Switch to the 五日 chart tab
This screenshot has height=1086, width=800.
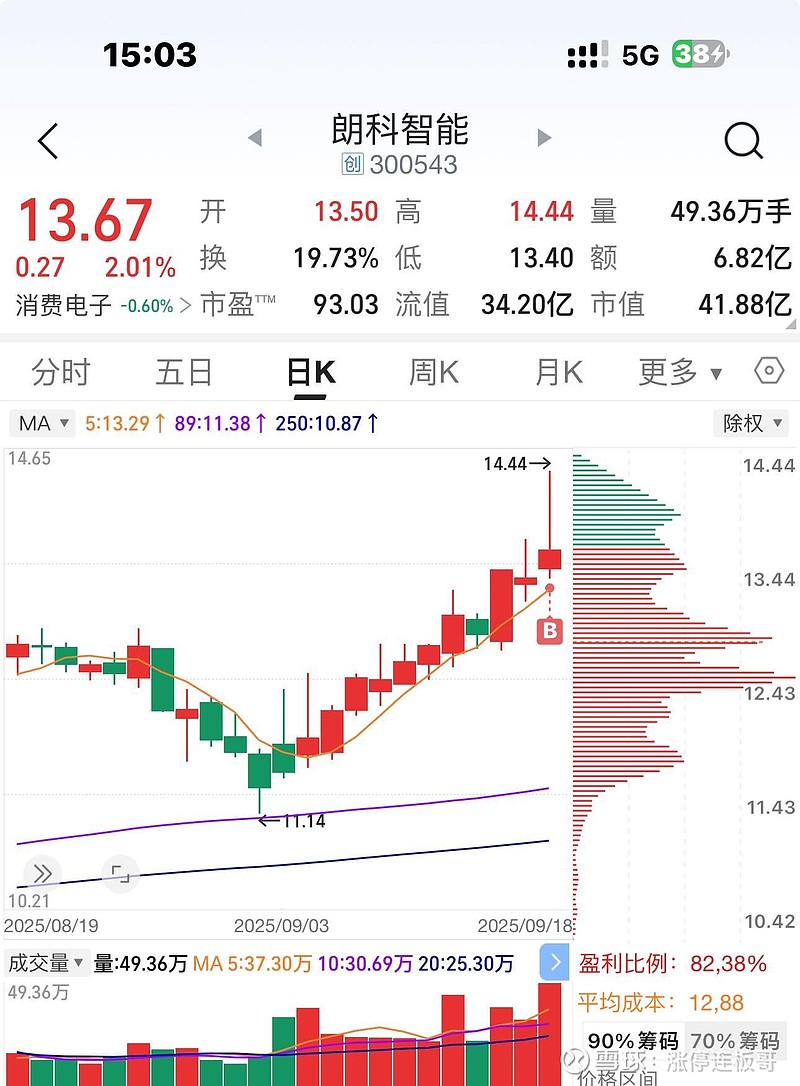click(x=184, y=372)
